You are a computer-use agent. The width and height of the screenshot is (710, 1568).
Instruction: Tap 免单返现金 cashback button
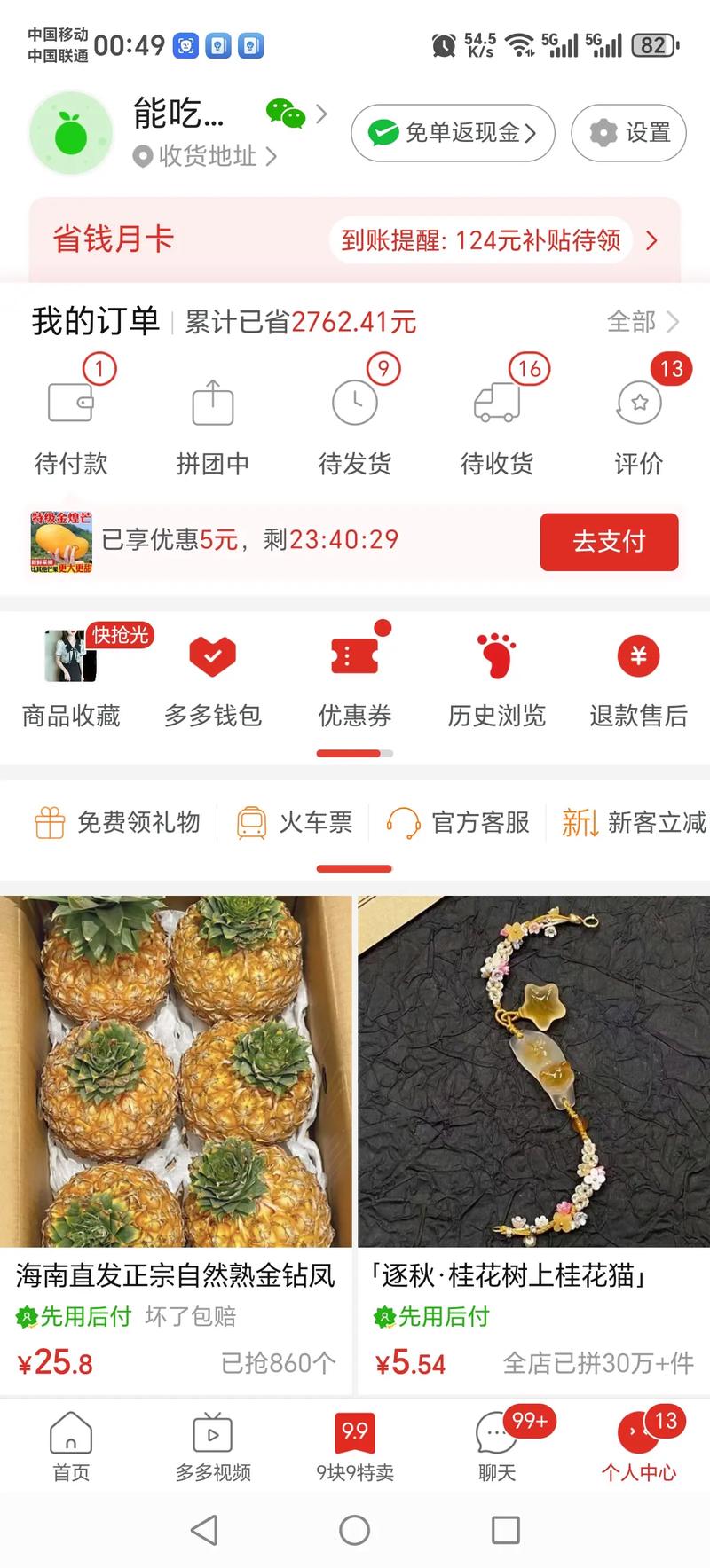(453, 133)
